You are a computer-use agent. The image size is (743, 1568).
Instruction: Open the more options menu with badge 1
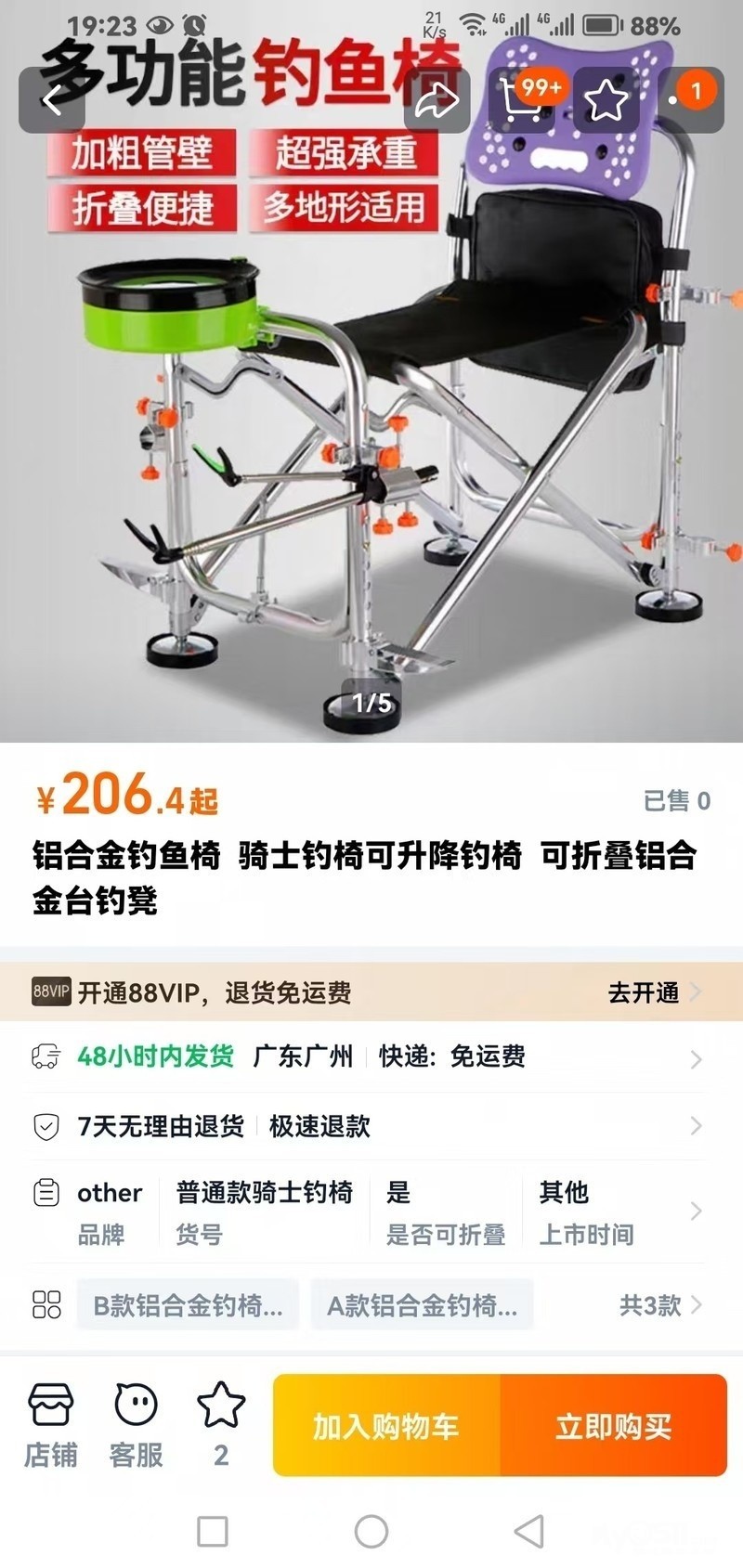[690, 100]
